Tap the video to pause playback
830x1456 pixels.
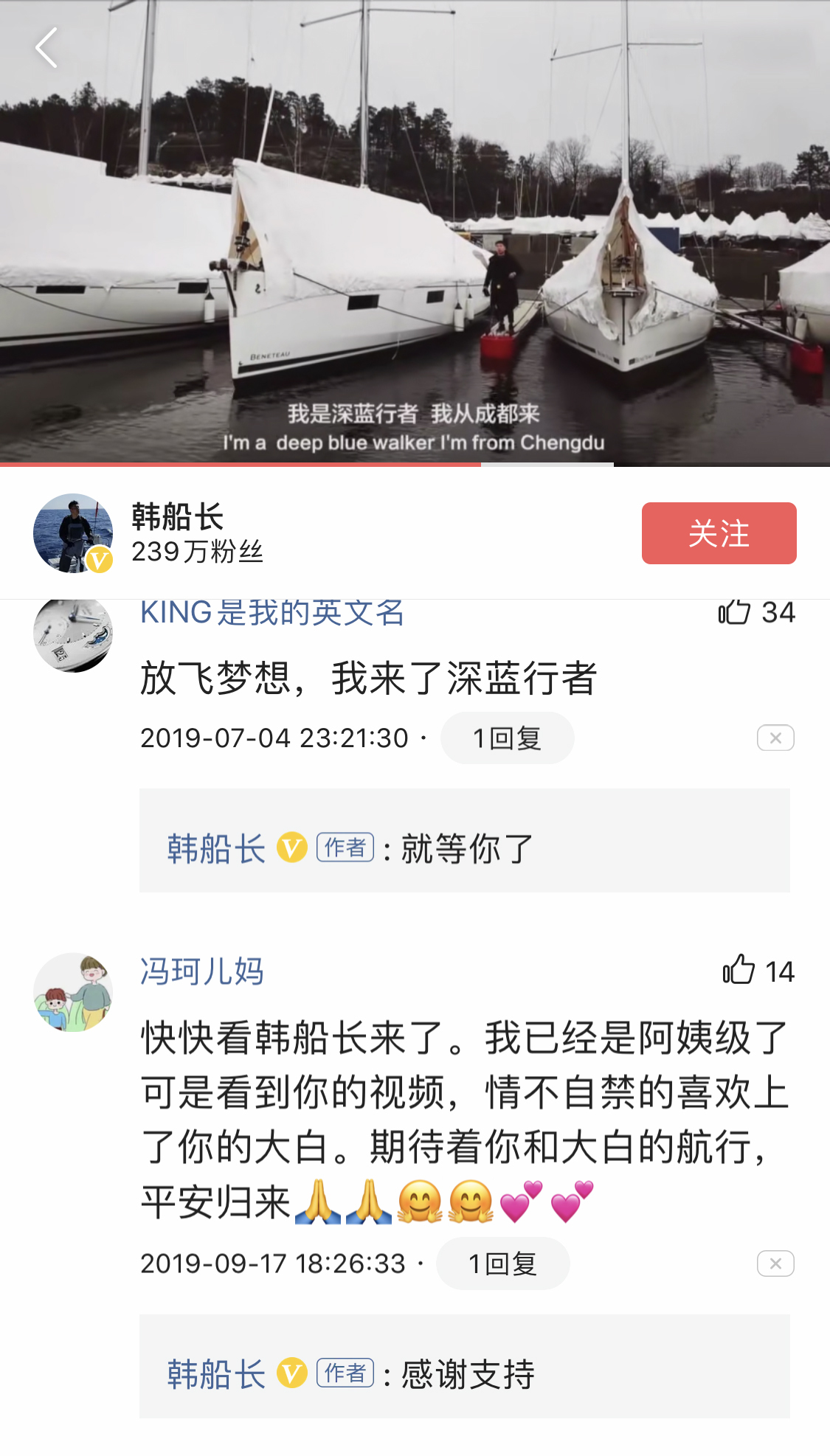point(415,236)
